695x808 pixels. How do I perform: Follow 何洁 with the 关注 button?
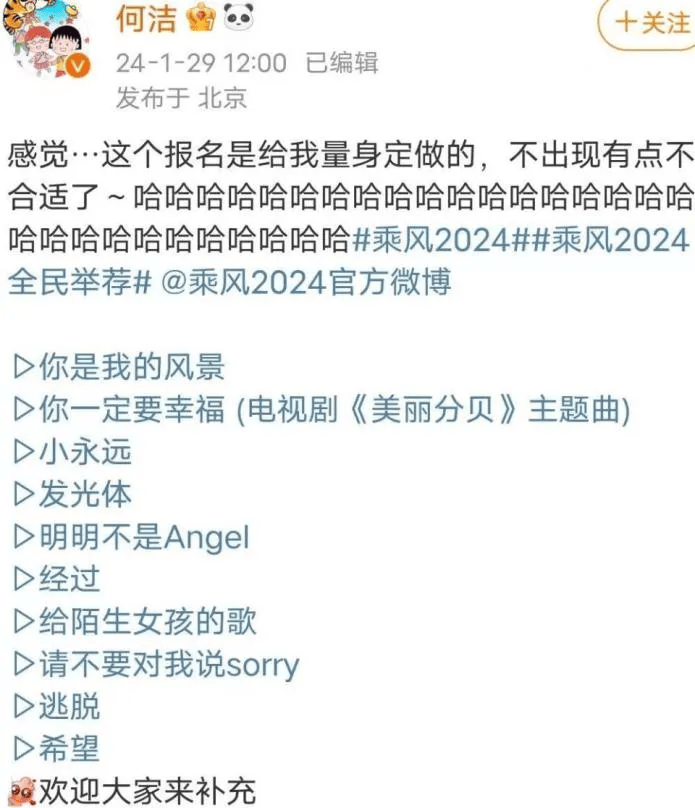pyautogui.click(x=649, y=22)
